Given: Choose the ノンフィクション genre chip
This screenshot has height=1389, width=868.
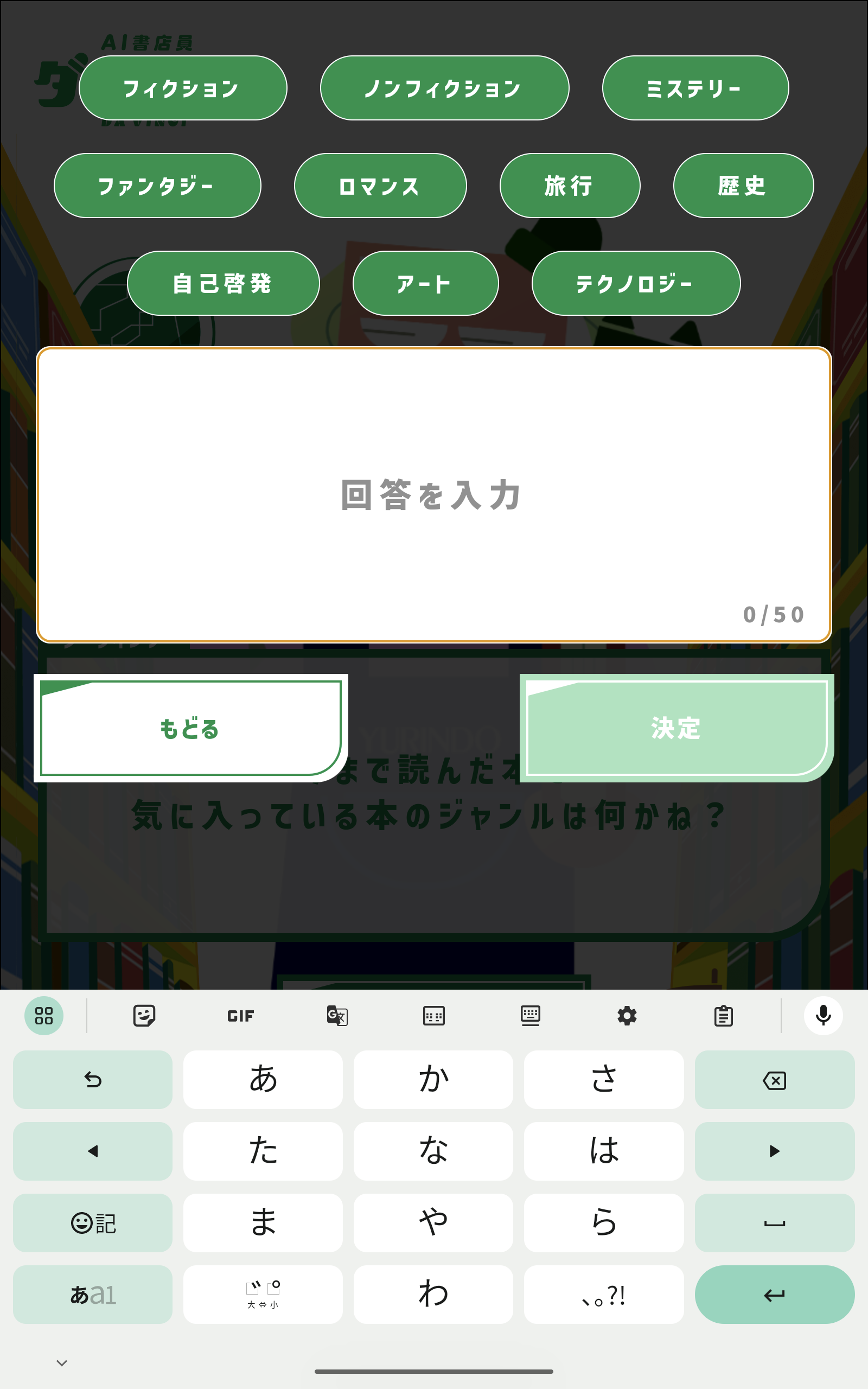Looking at the screenshot, I should click(x=444, y=88).
